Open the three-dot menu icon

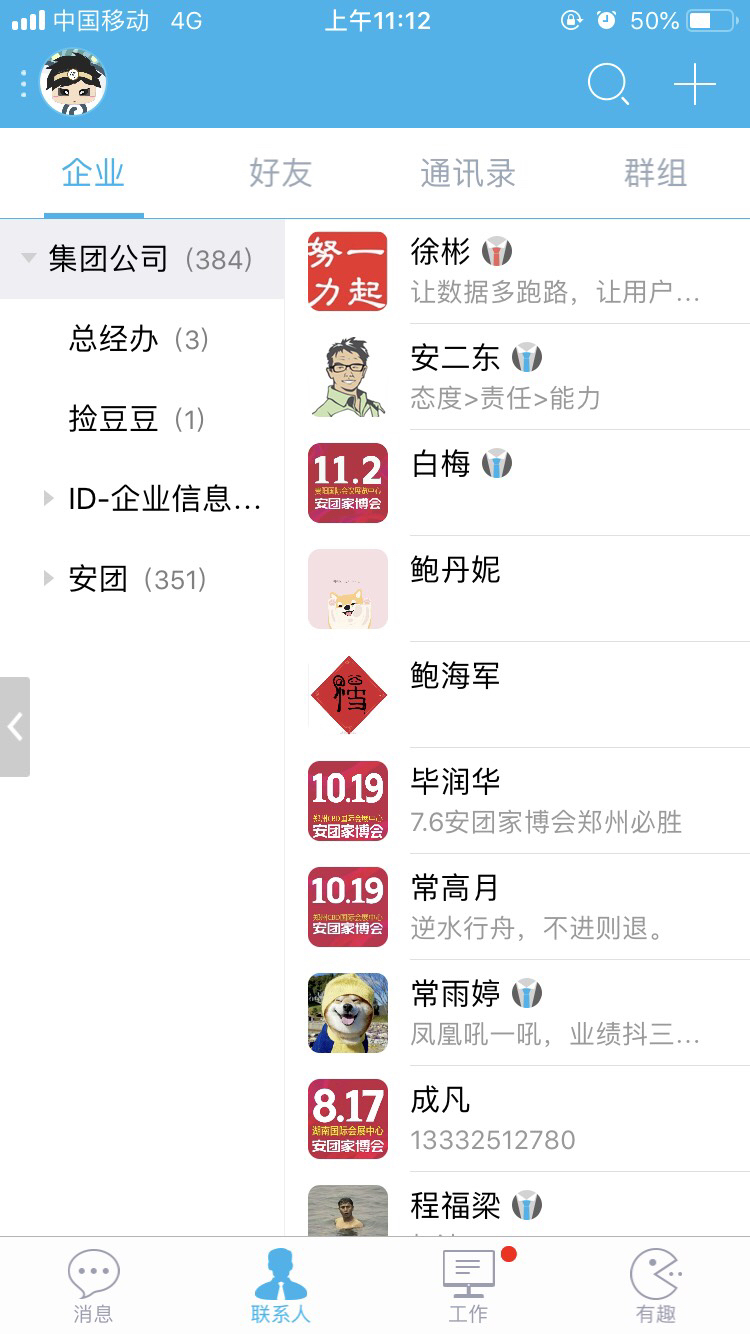click(x=22, y=85)
